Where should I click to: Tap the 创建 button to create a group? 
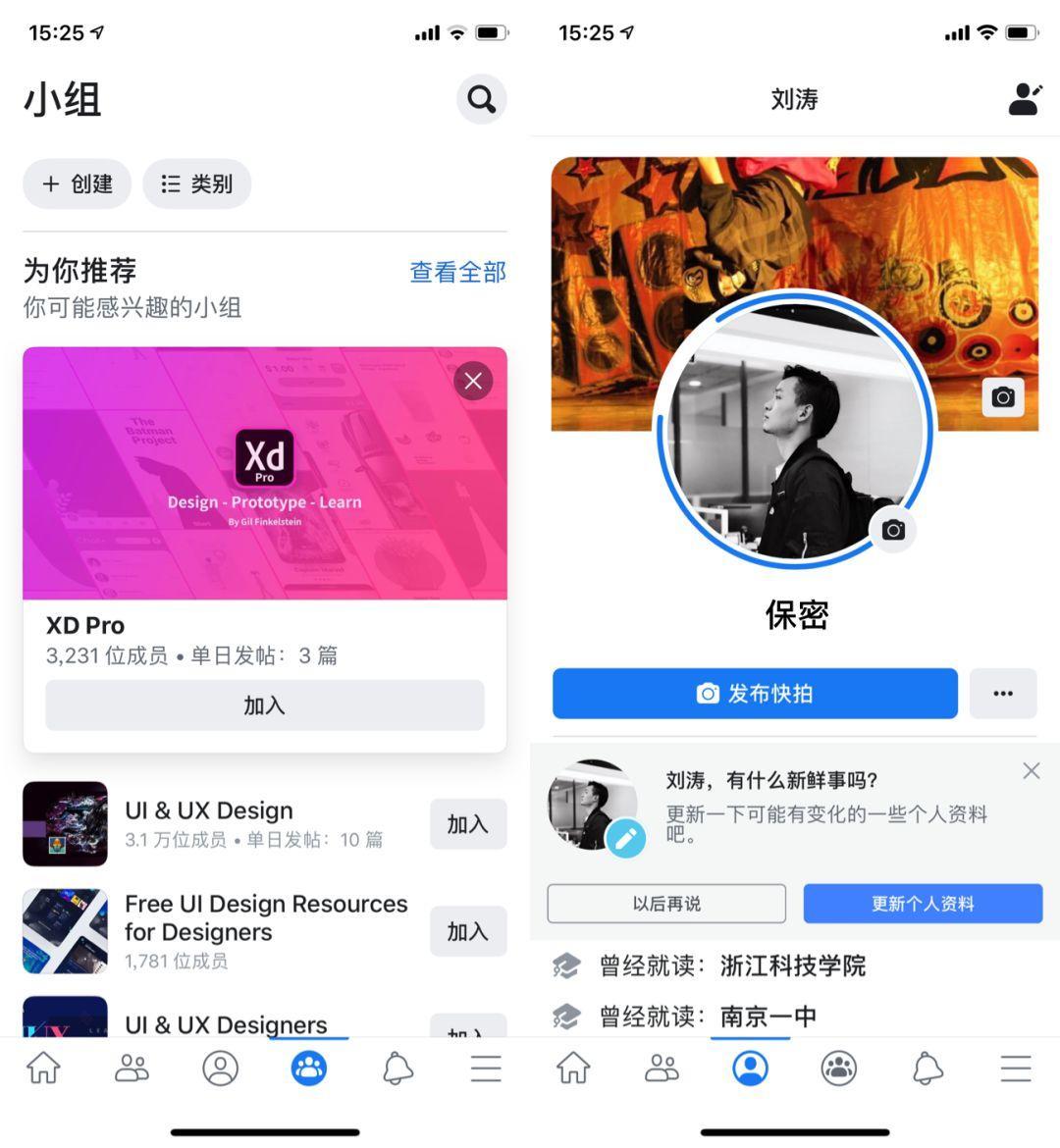click(77, 183)
